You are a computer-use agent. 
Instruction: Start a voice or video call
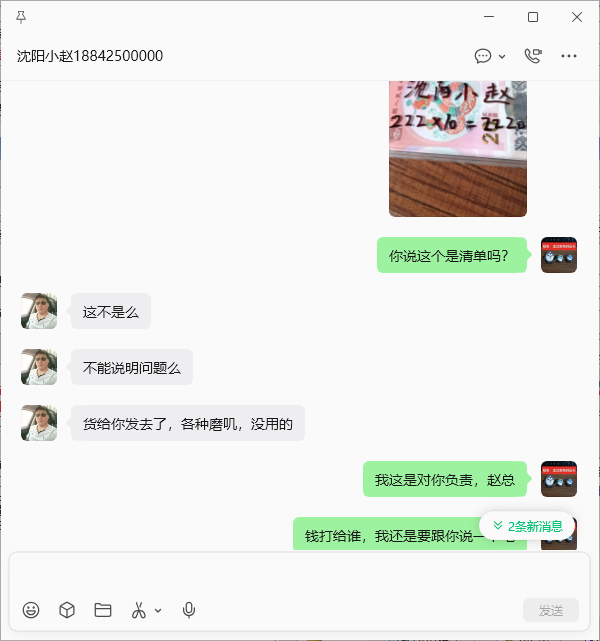(x=533, y=56)
